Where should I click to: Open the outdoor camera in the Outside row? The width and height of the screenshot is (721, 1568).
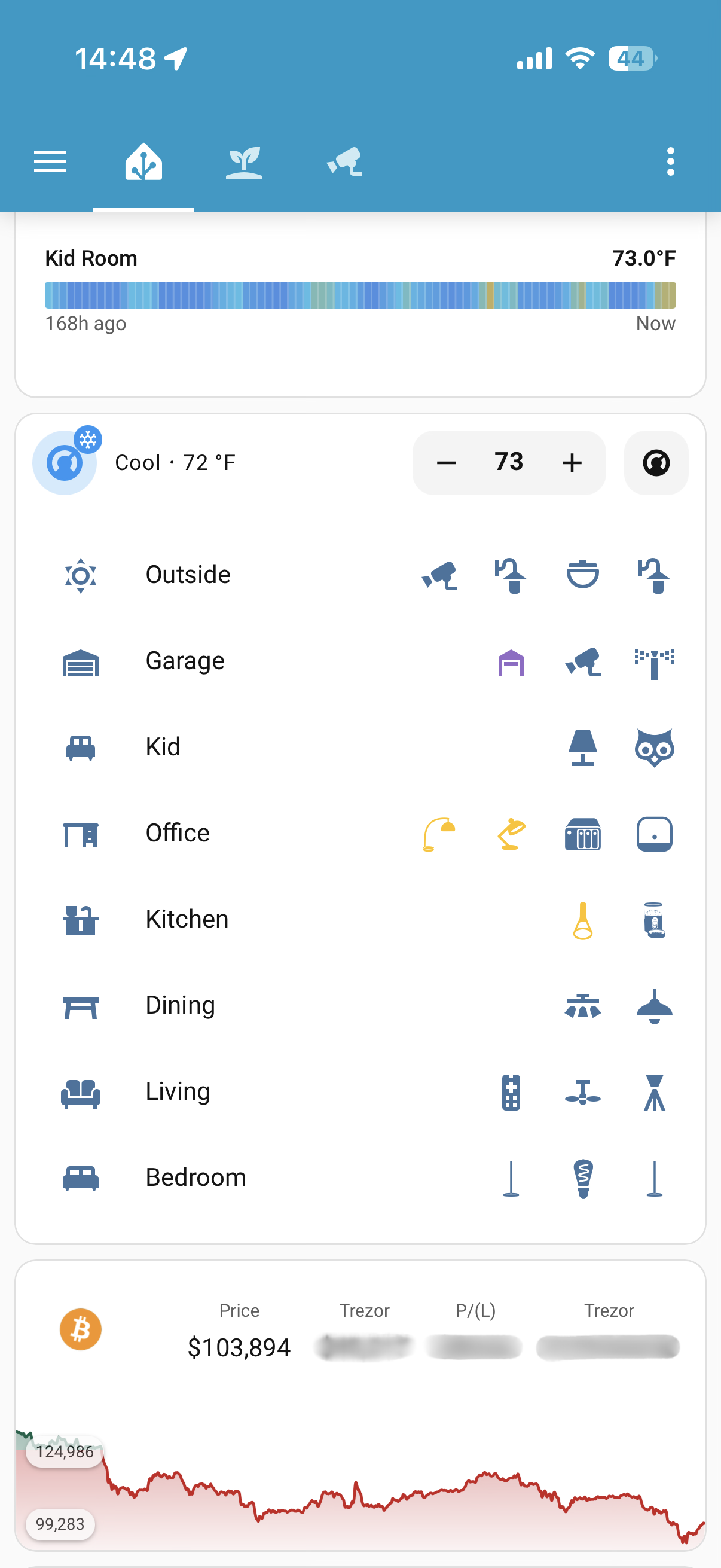pos(439,575)
